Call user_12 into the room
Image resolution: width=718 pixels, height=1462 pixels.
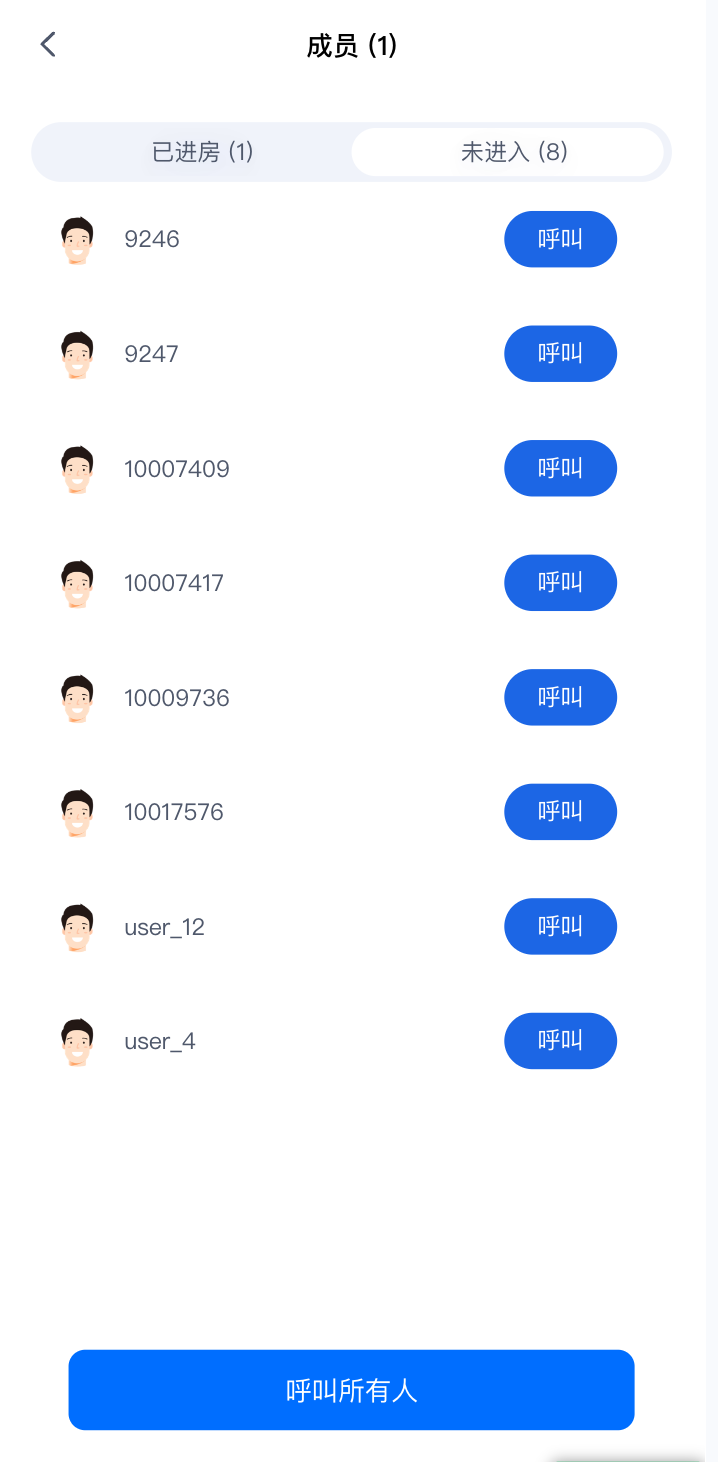coord(560,927)
